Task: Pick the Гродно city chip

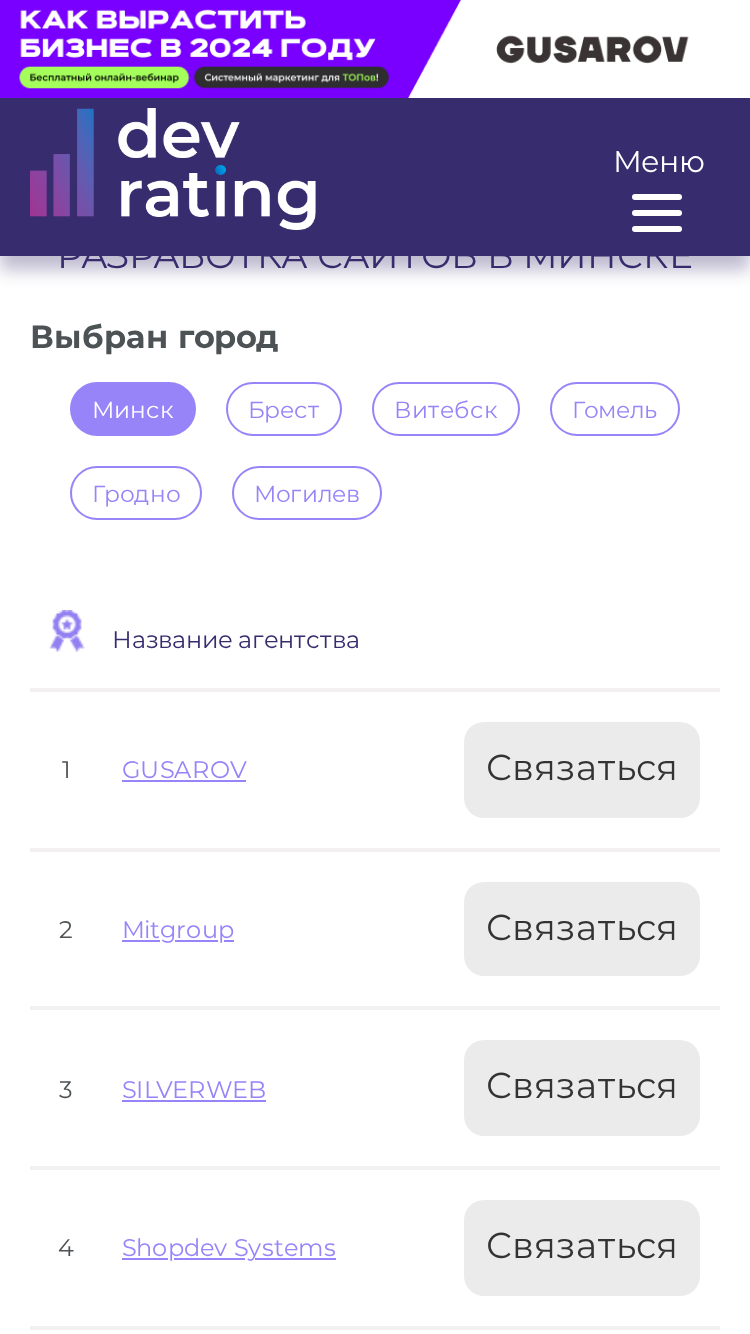Action: (136, 493)
